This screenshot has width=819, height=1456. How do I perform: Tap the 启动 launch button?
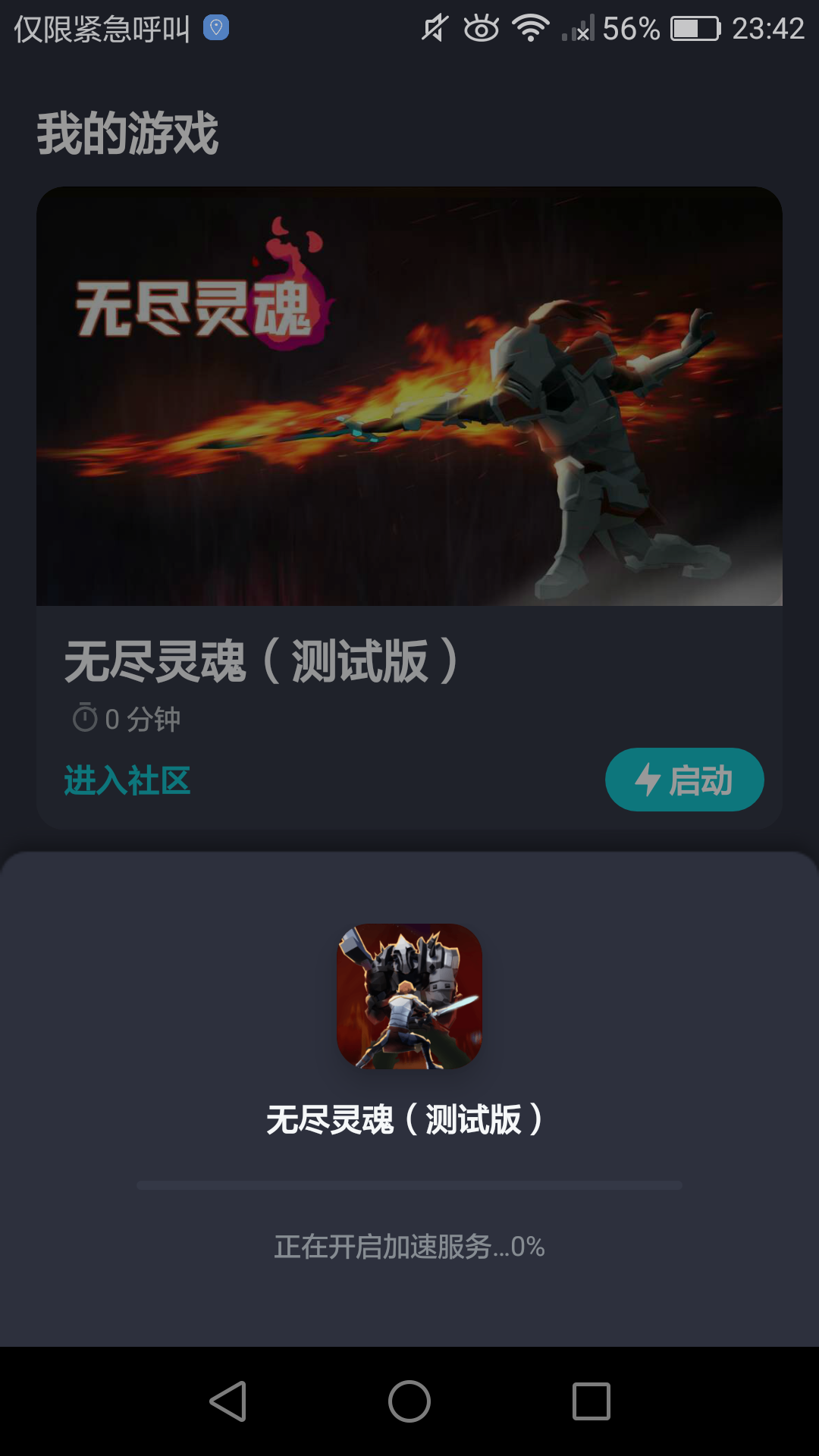click(684, 779)
